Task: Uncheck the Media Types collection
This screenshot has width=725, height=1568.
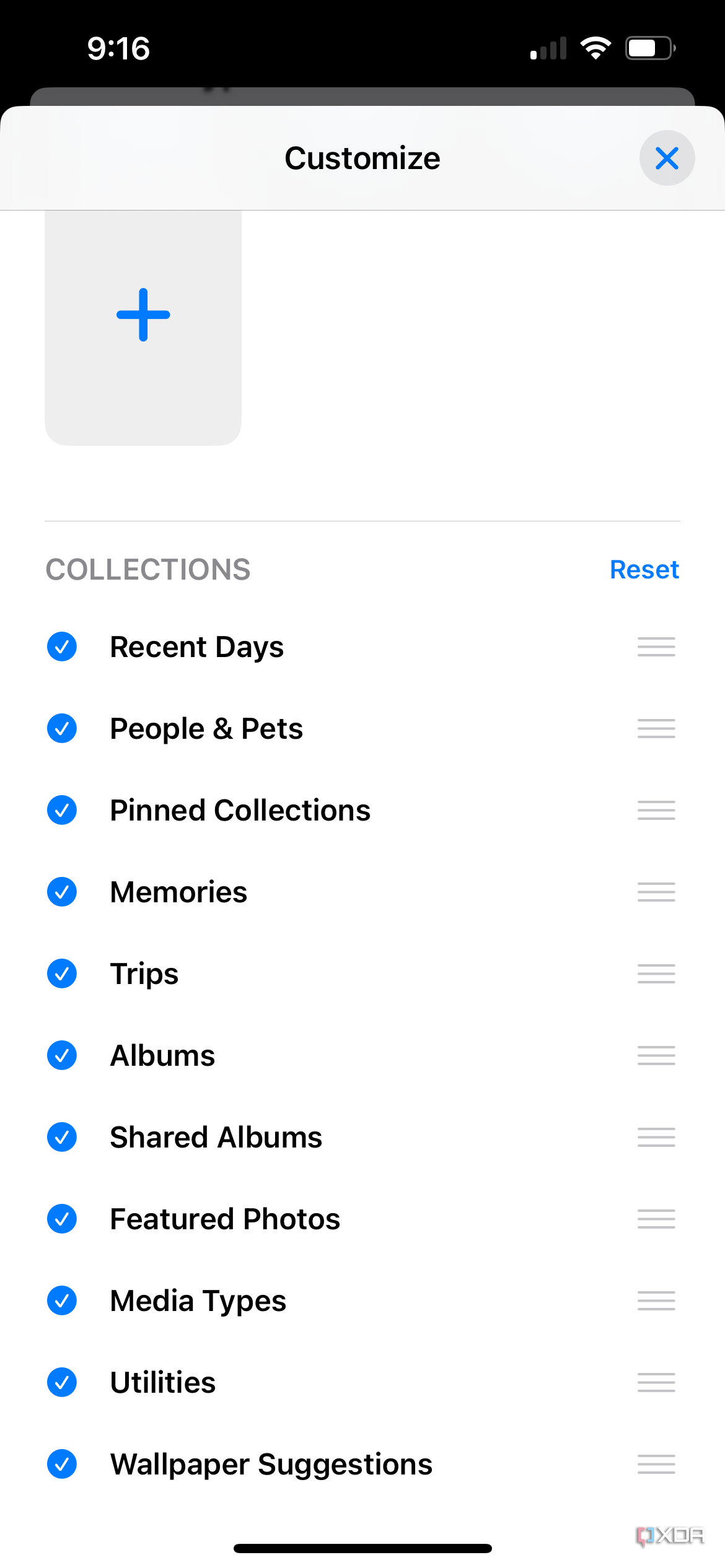Action: click(62, 1301)
